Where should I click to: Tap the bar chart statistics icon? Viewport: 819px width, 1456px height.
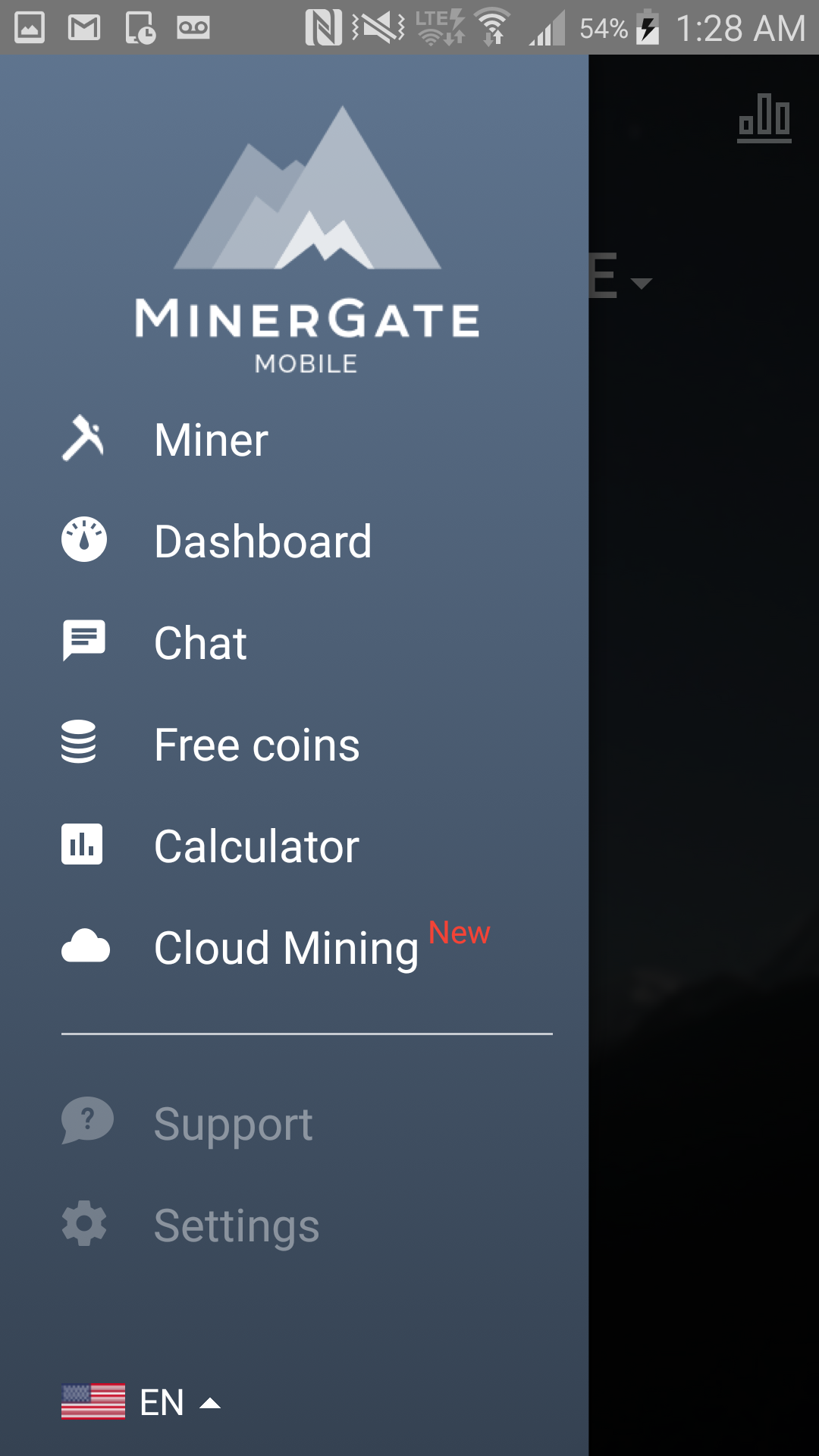click(764, 118)
